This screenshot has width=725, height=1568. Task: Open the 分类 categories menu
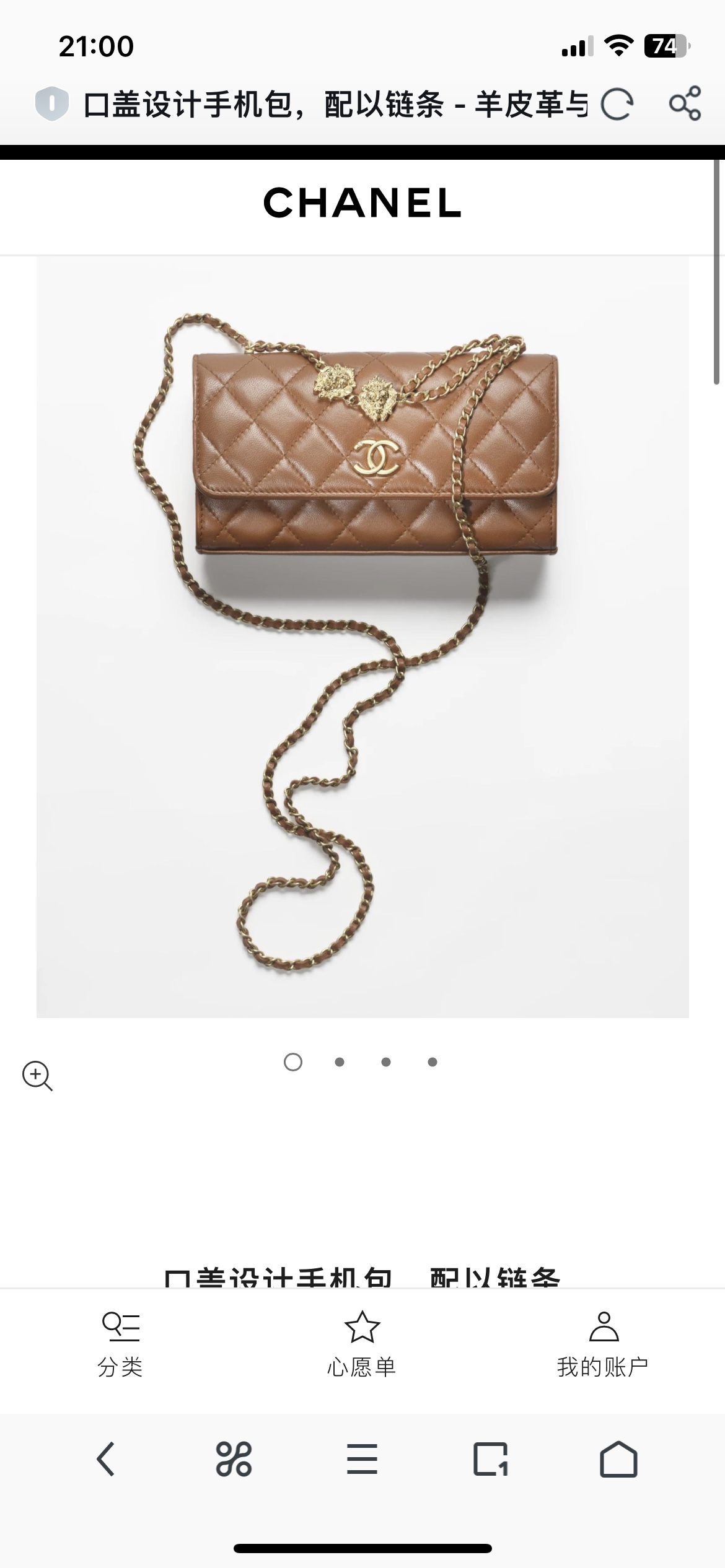(x=120, y=1341)
